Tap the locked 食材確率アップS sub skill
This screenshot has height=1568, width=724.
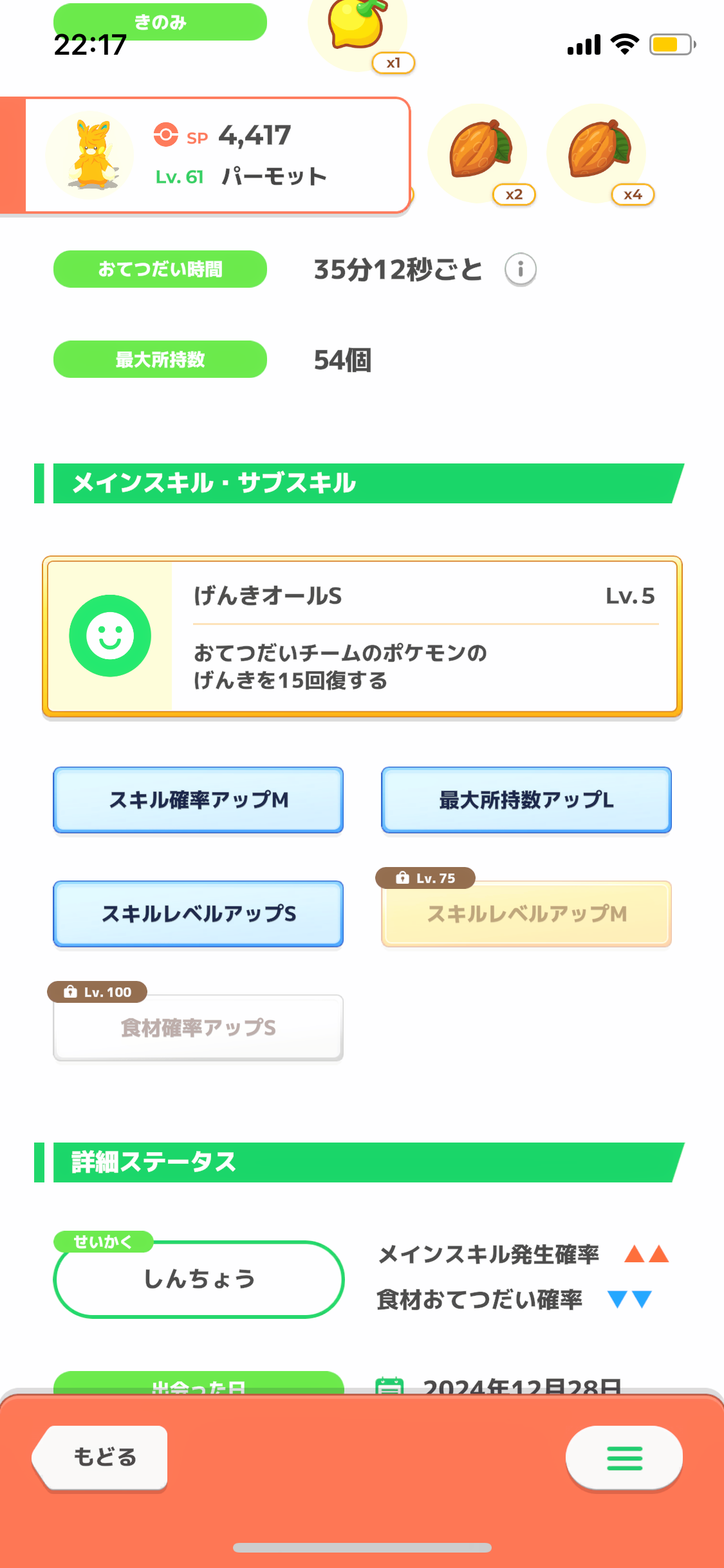click(198, 1028)
